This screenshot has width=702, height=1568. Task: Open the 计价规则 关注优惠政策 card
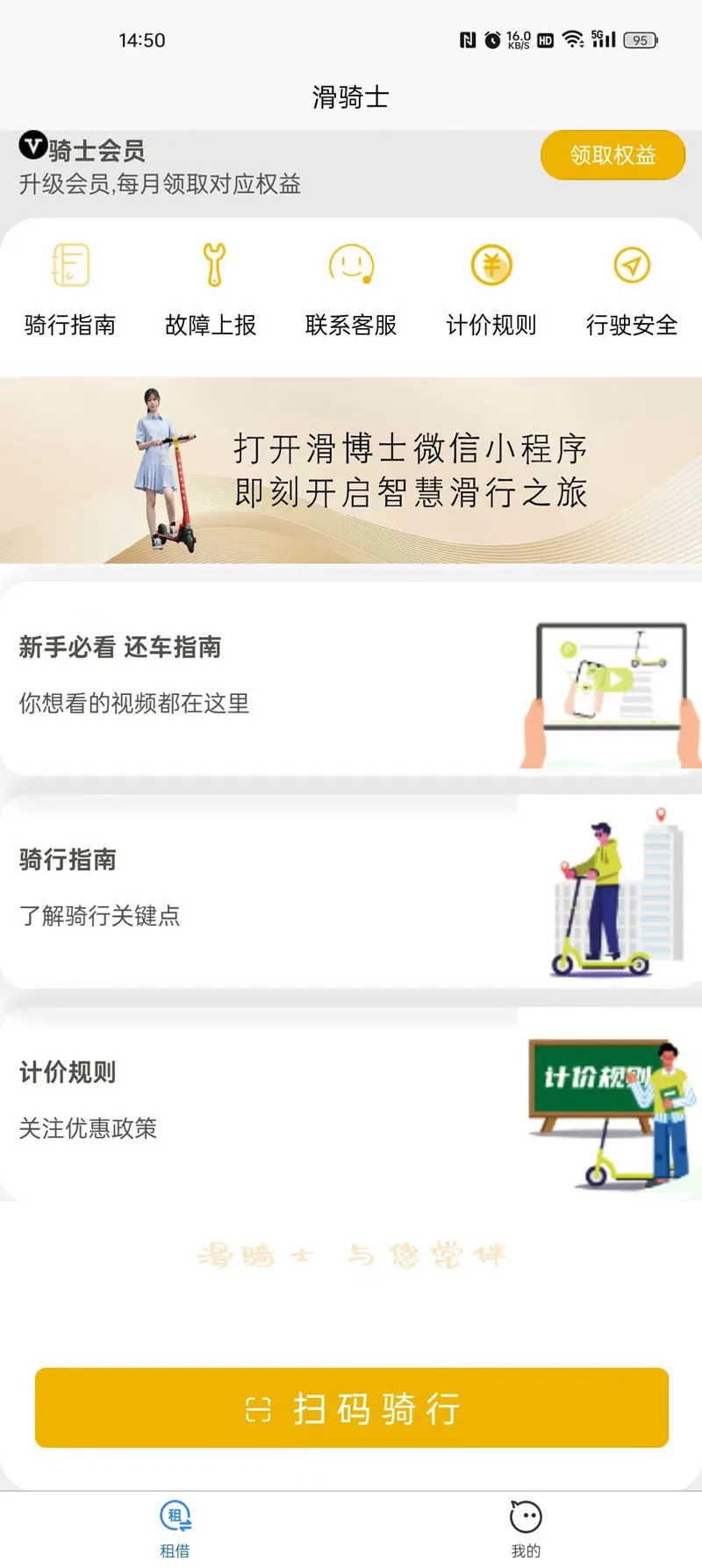point(351,1102)
